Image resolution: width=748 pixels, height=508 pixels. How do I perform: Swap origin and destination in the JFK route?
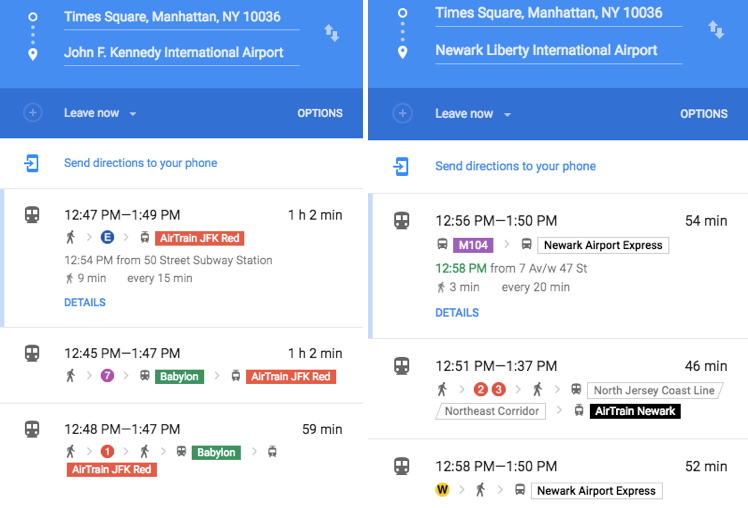pyautogui.click(x=332, y=34)
